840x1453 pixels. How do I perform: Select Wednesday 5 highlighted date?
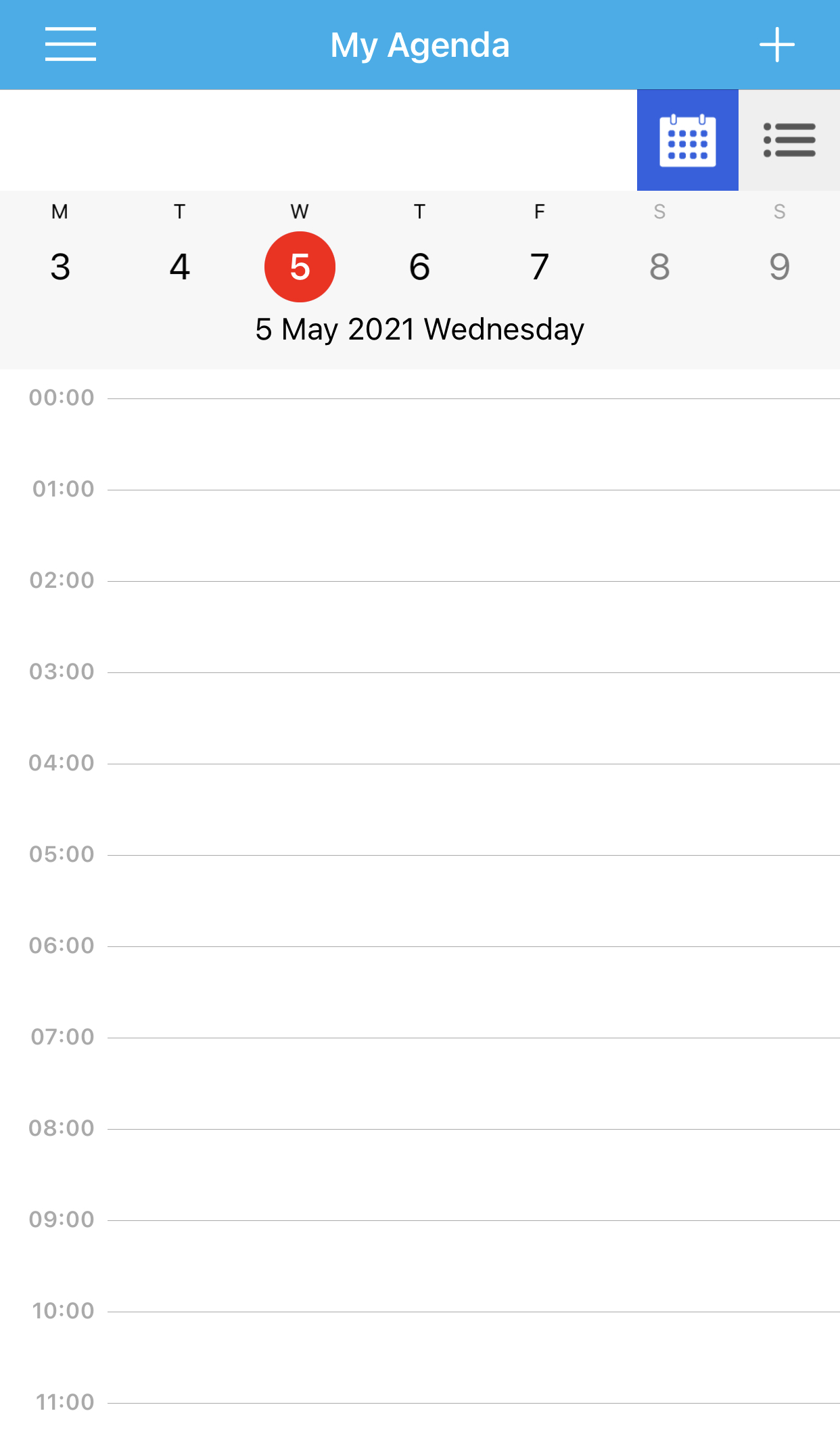pos(300,267)
